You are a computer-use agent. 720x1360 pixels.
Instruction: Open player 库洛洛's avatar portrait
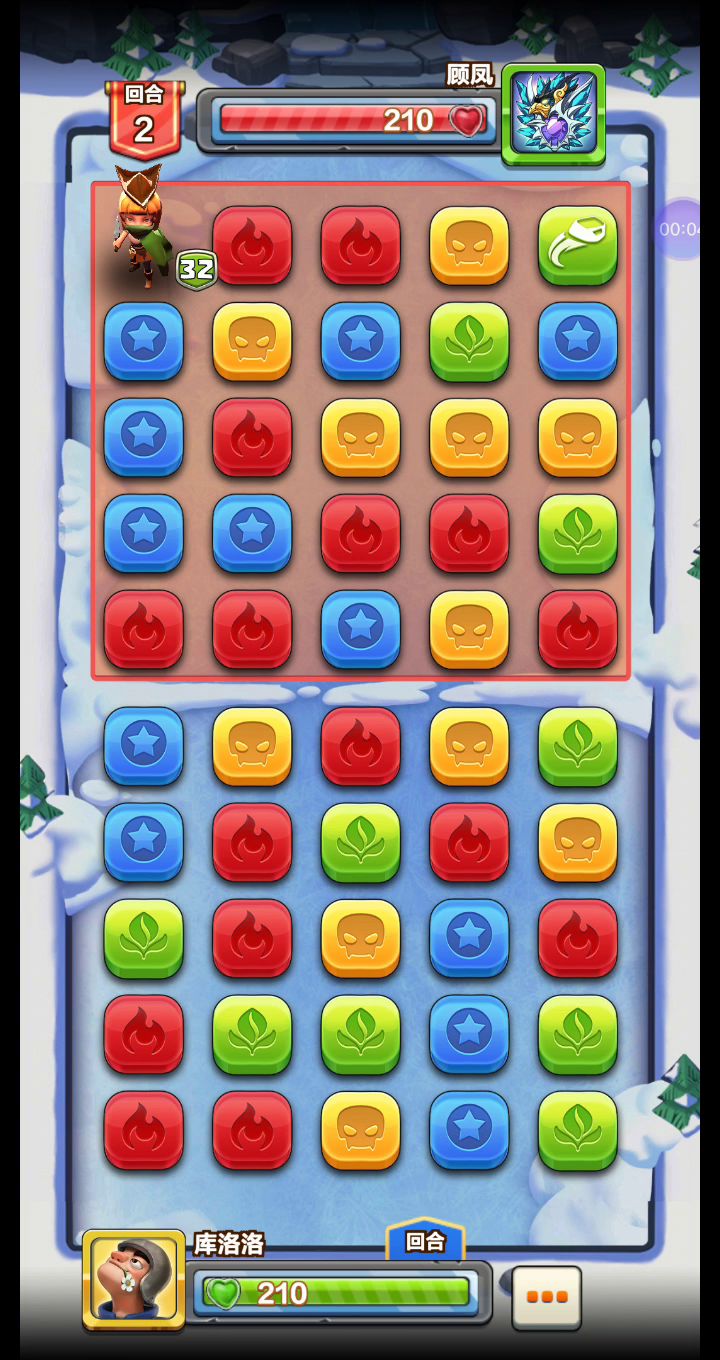tap(133, 1279)
